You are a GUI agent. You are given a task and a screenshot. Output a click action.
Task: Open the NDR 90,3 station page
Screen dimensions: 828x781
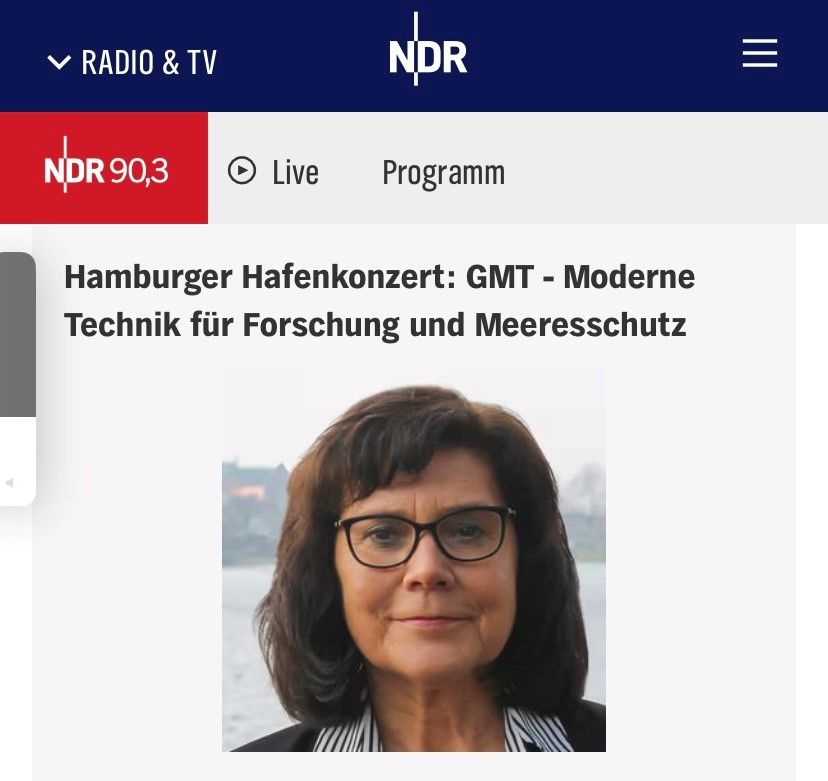pos(105,169)
